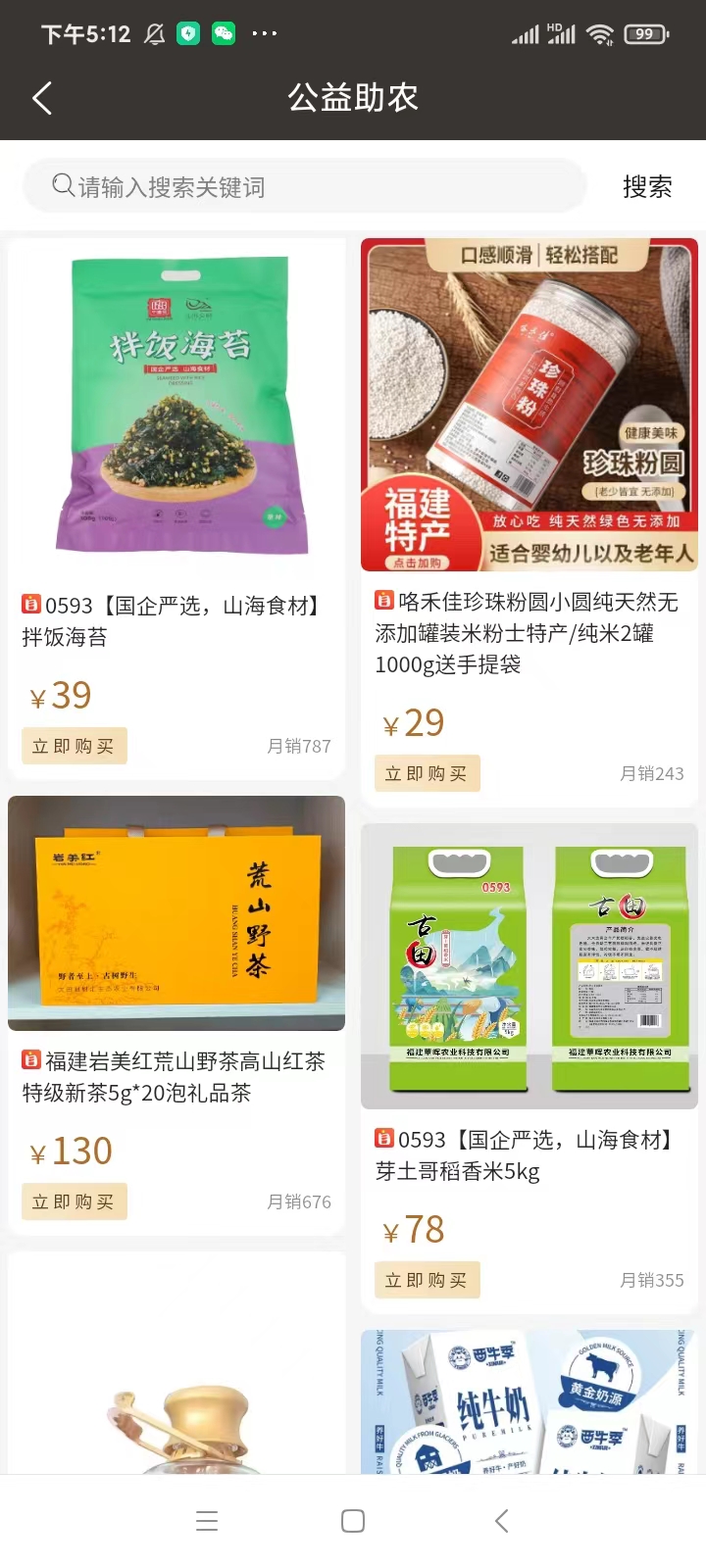The width and height of the screenshot is (706, 1568).
Task: Go back from the 公益助农 page
Action: point(42,98)
